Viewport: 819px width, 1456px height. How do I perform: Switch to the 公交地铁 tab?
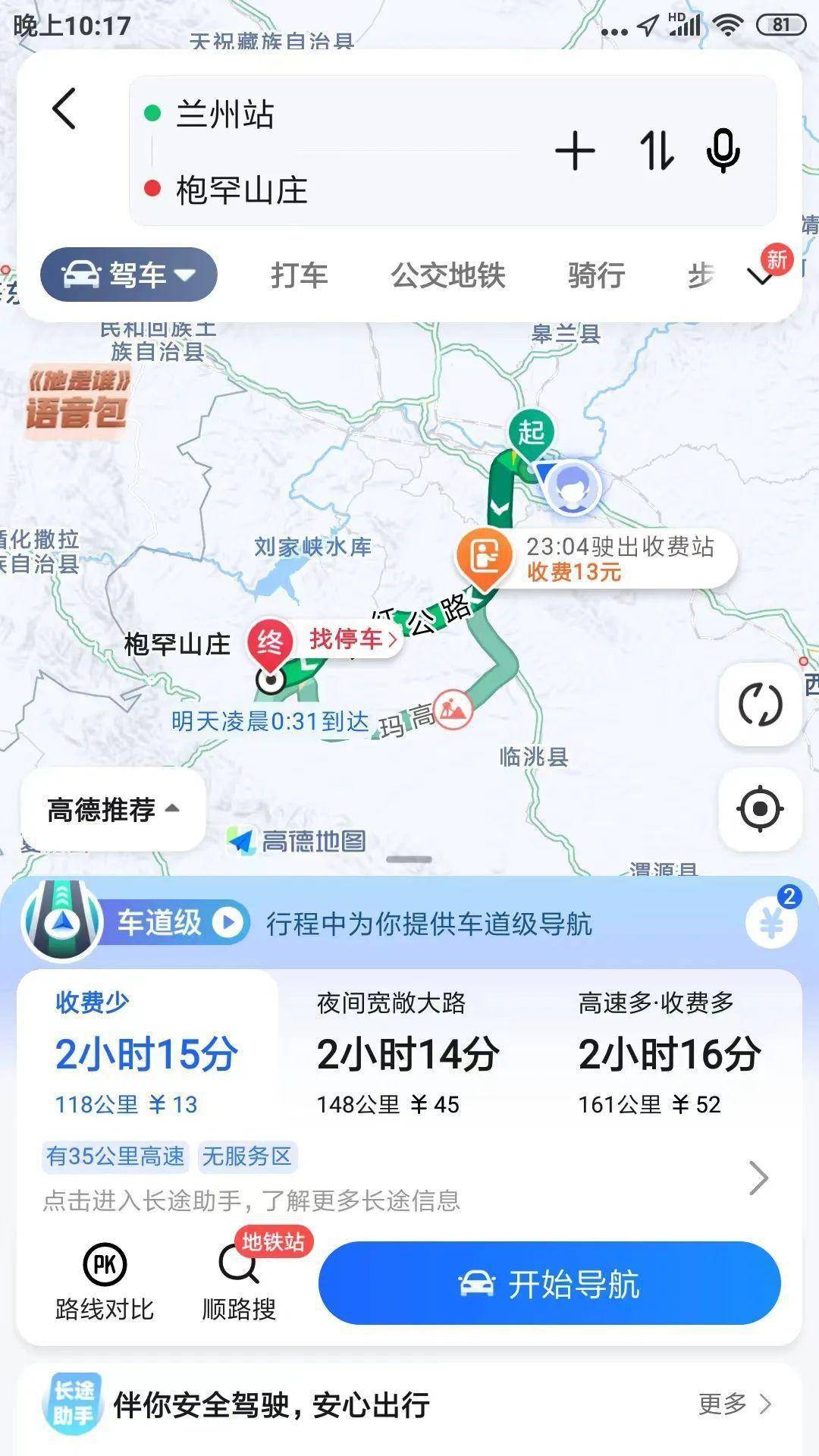(x=447, y=275)
